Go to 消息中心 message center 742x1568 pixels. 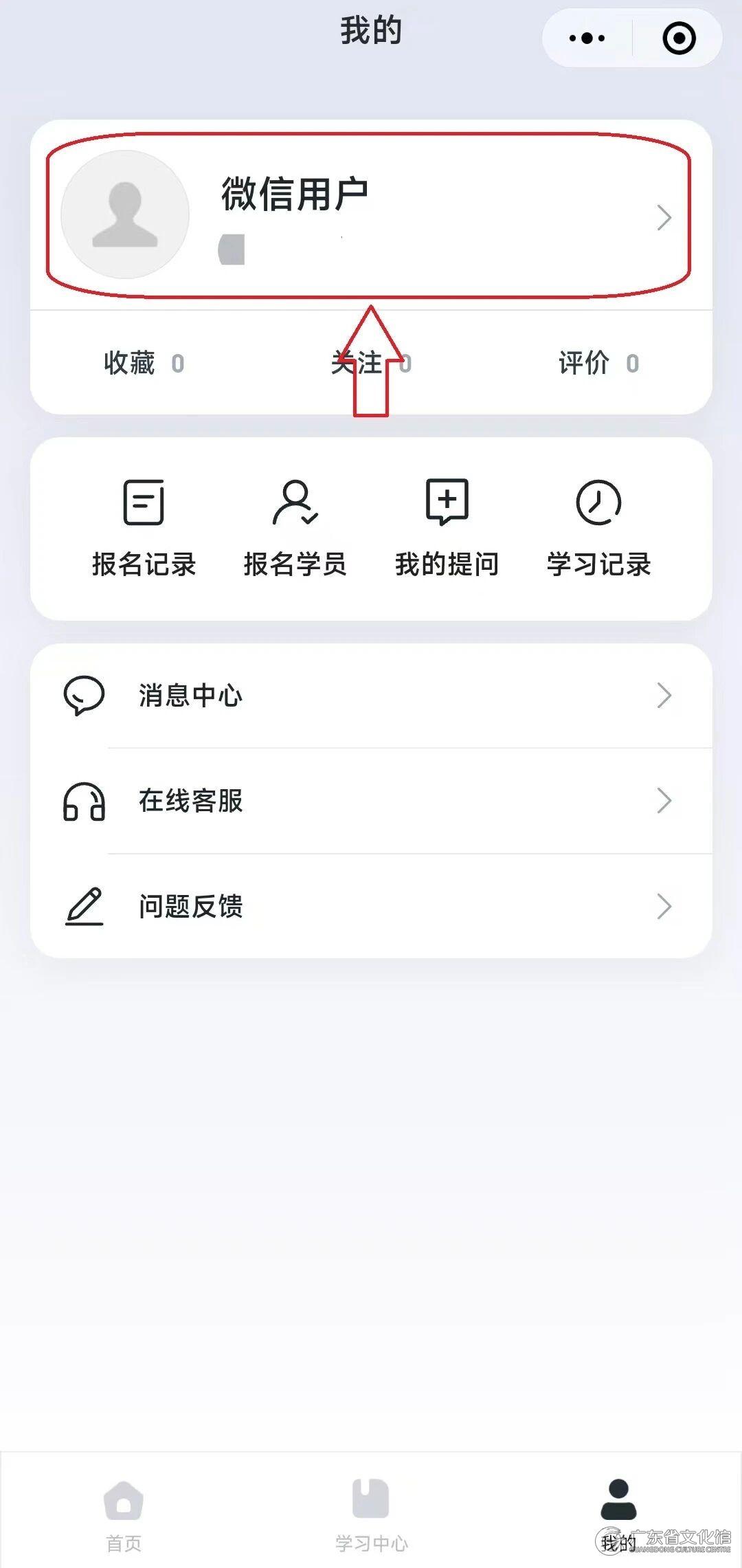[x=371, y=696]
